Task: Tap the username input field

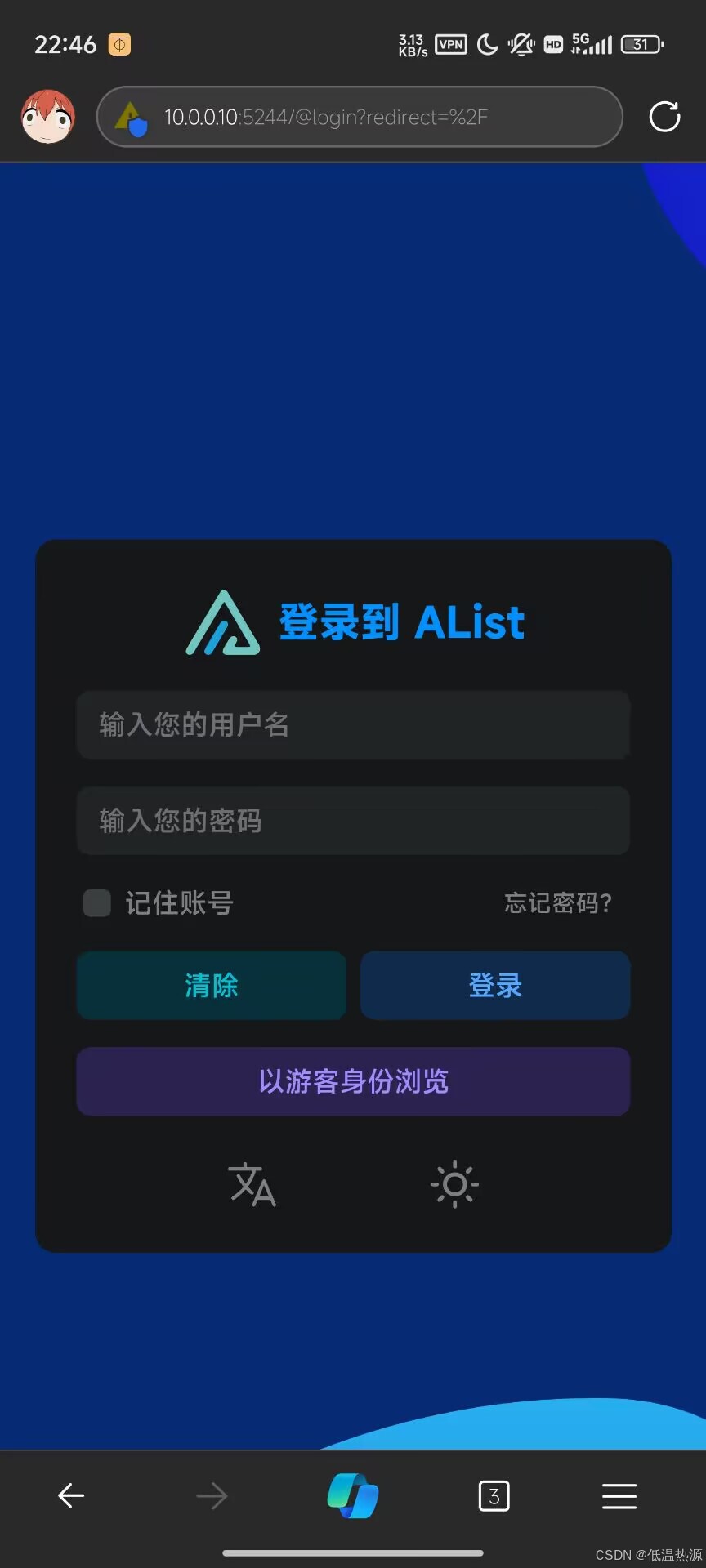Action: [353, 725]
